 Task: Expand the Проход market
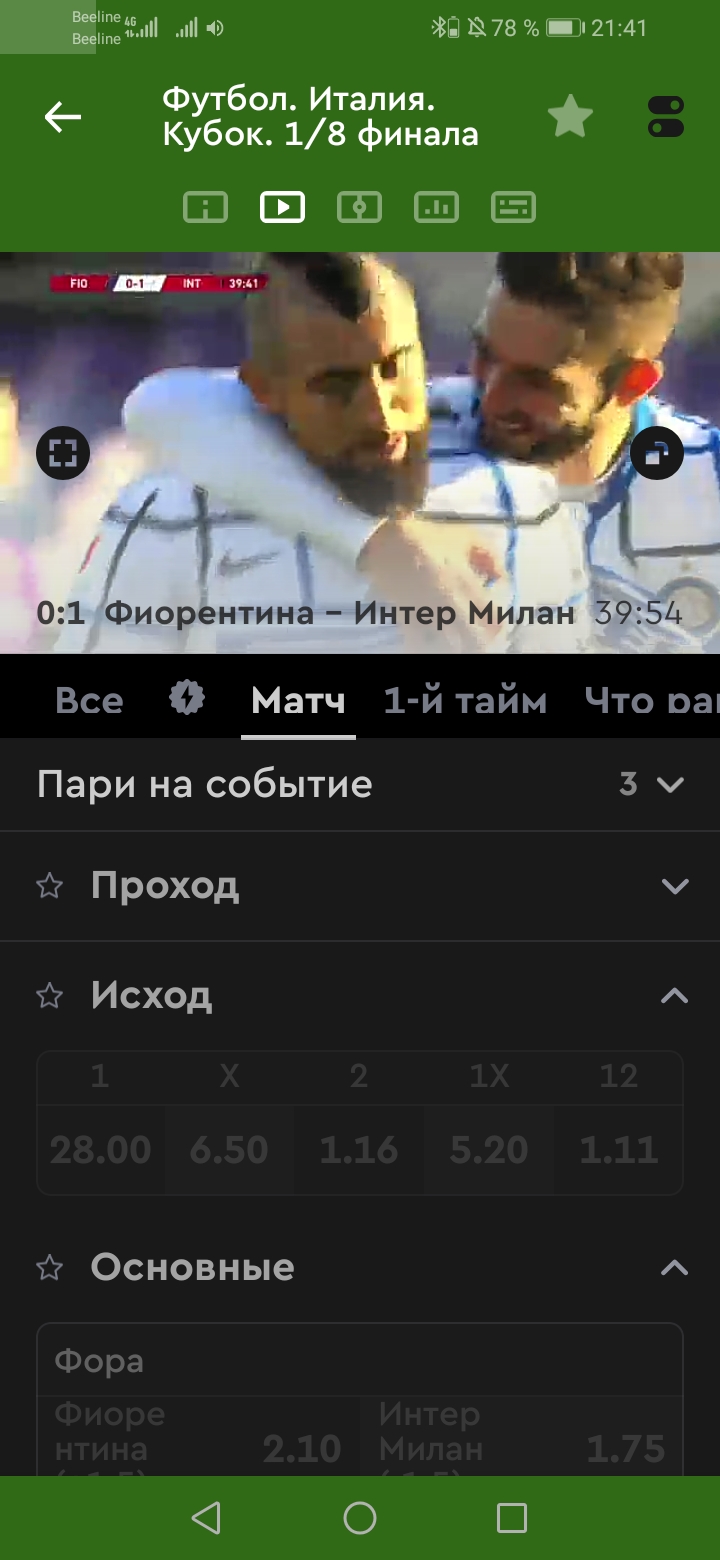pyautogui.click(x=675, y=886)
